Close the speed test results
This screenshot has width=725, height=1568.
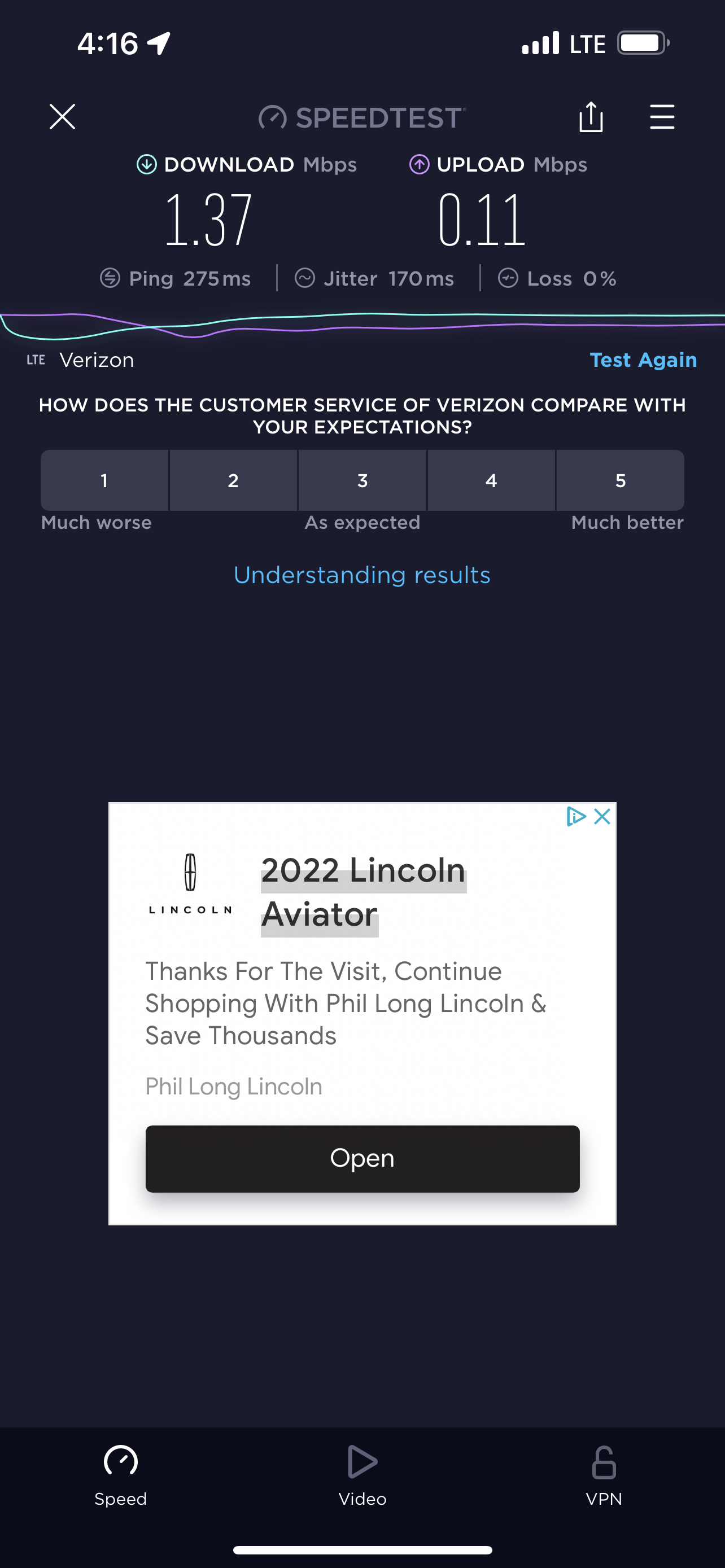pyautogui.click(x=62, y=116)
